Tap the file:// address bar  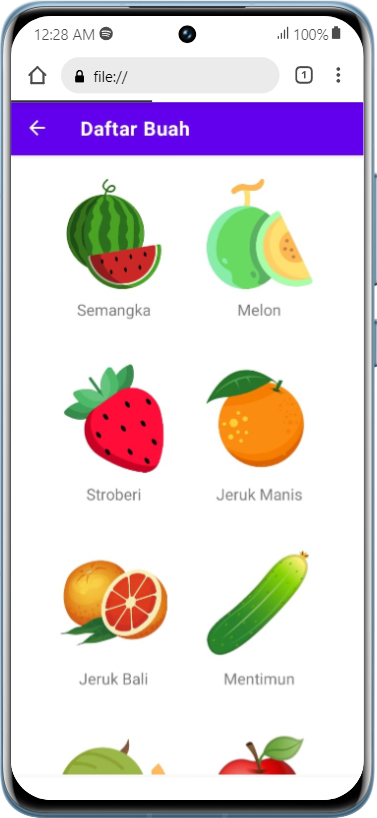(x=170, y=76)
